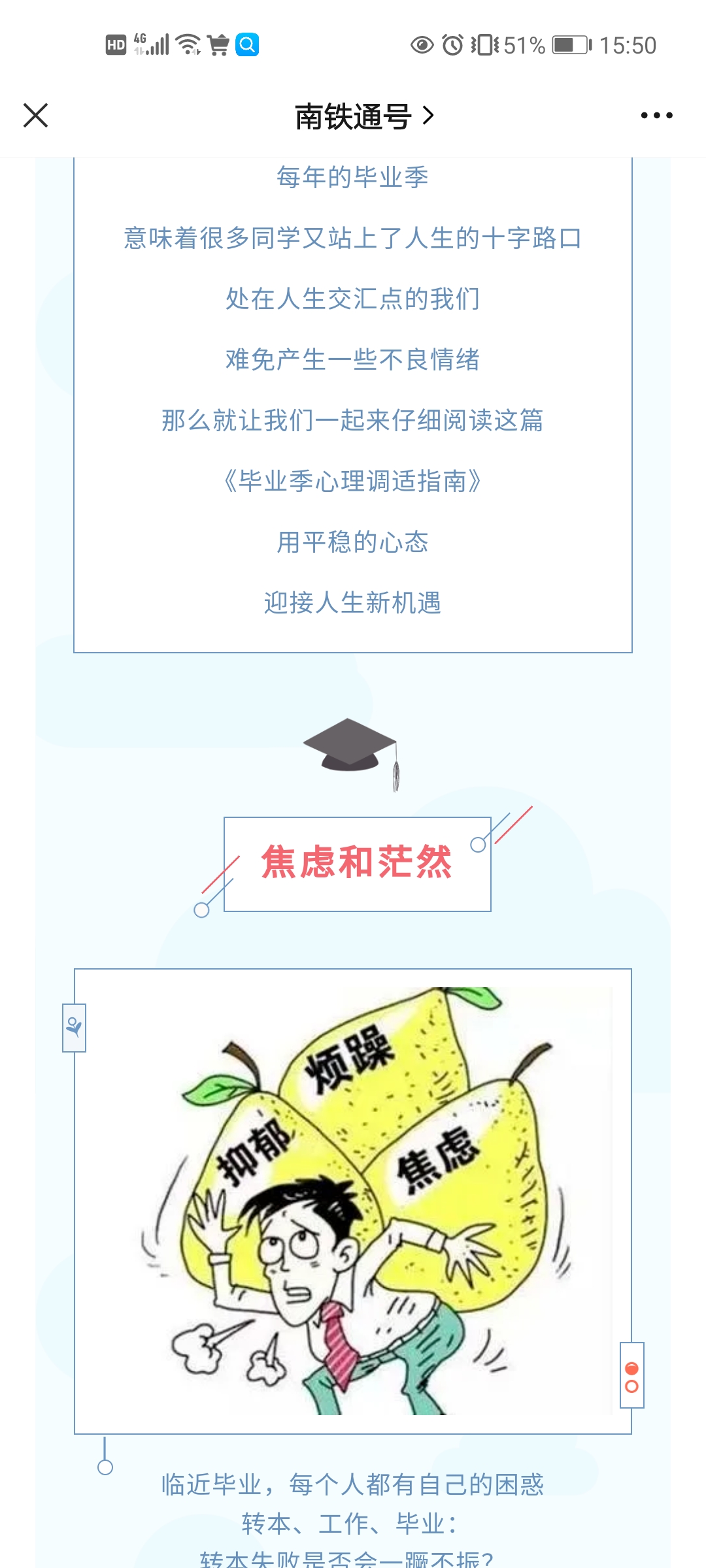Open the three-dot overflow menu

[x=656, y=116]
